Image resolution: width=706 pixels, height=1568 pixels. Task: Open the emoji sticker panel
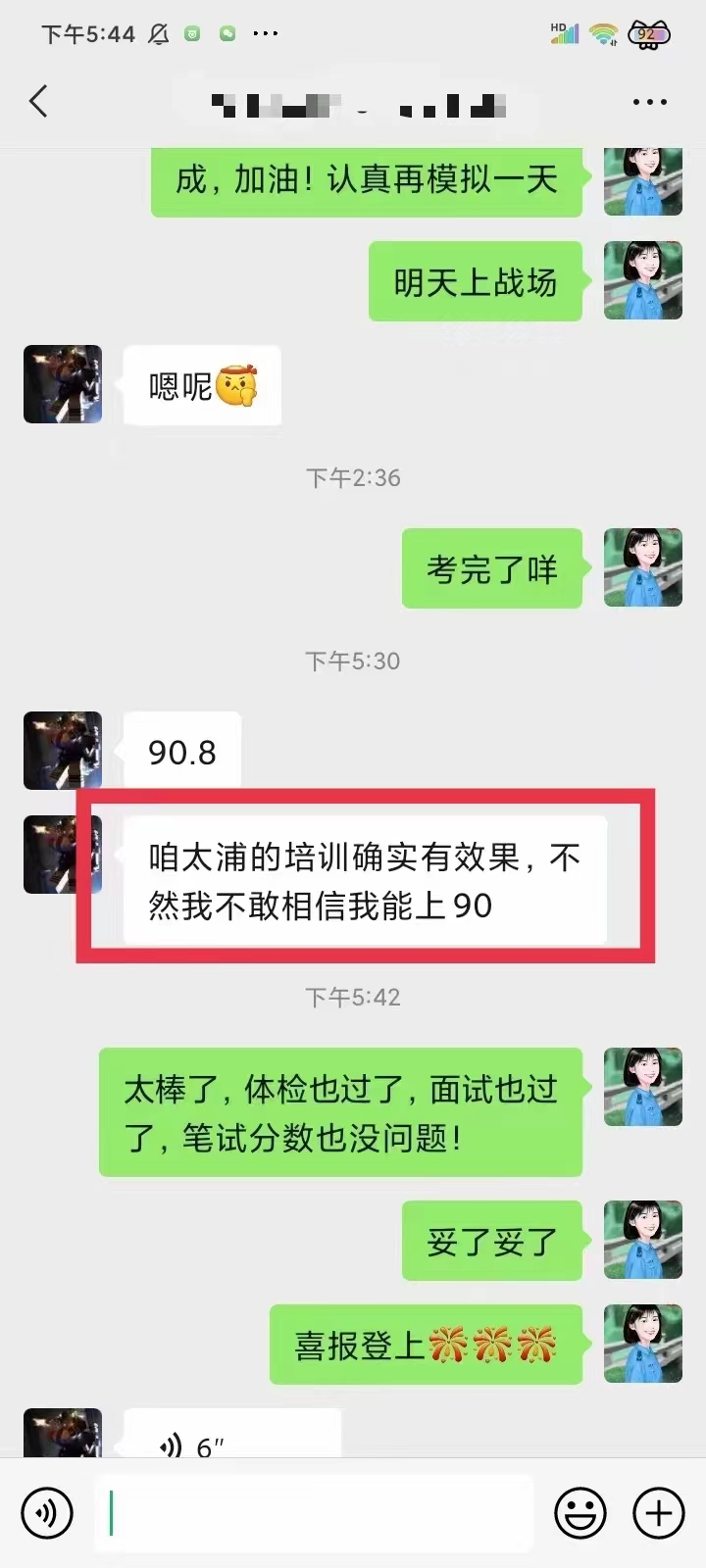(580, 1513)
